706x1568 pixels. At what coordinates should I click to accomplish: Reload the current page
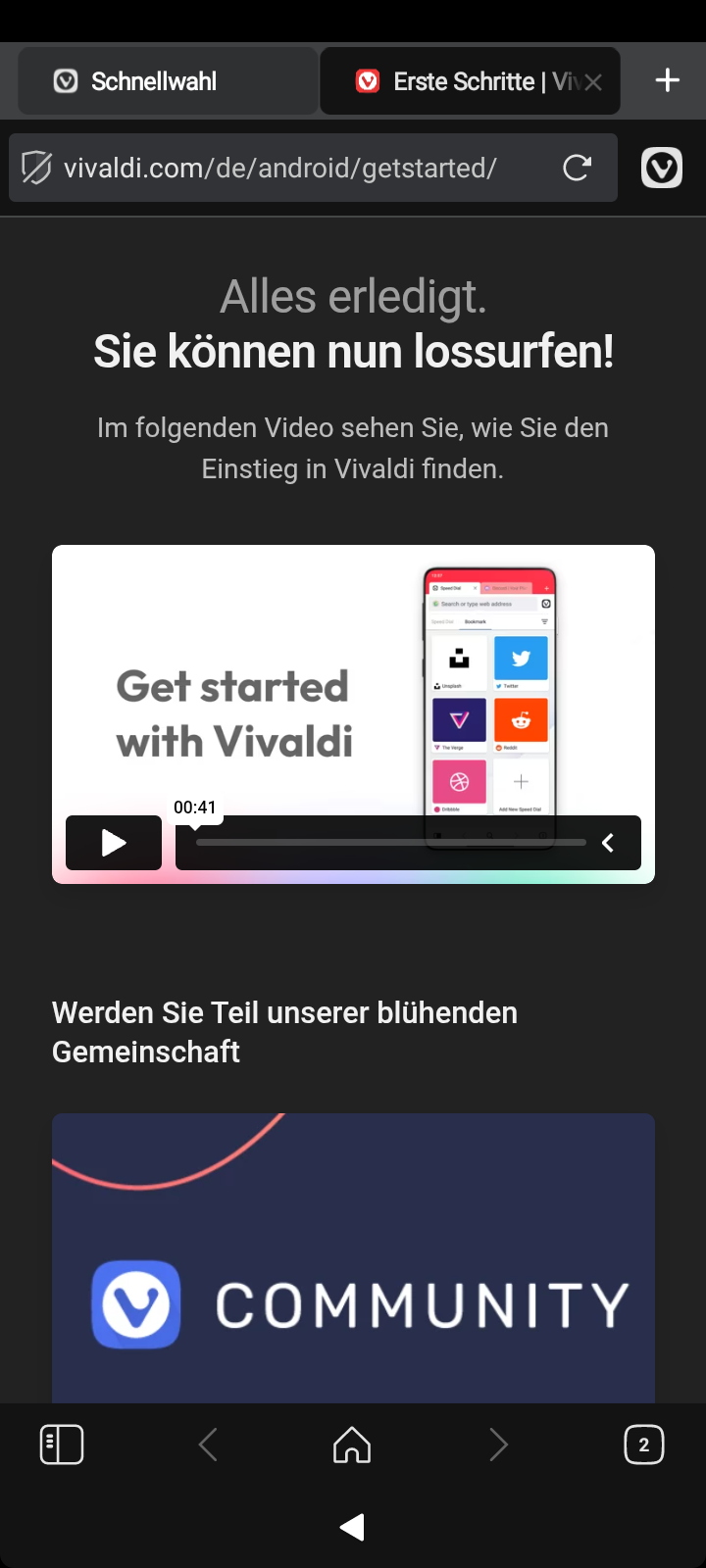[x=577, y=168]
